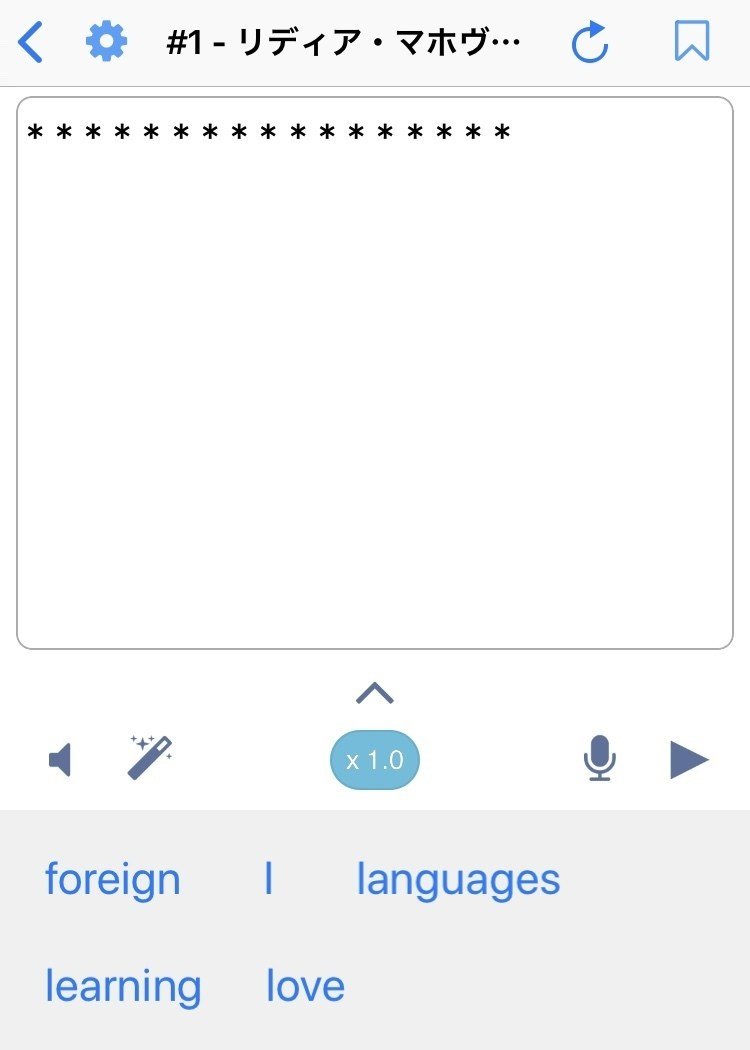This screenshot has width=750, height=1050.
Task: Insert the word "love"
Action: [305, 987]
